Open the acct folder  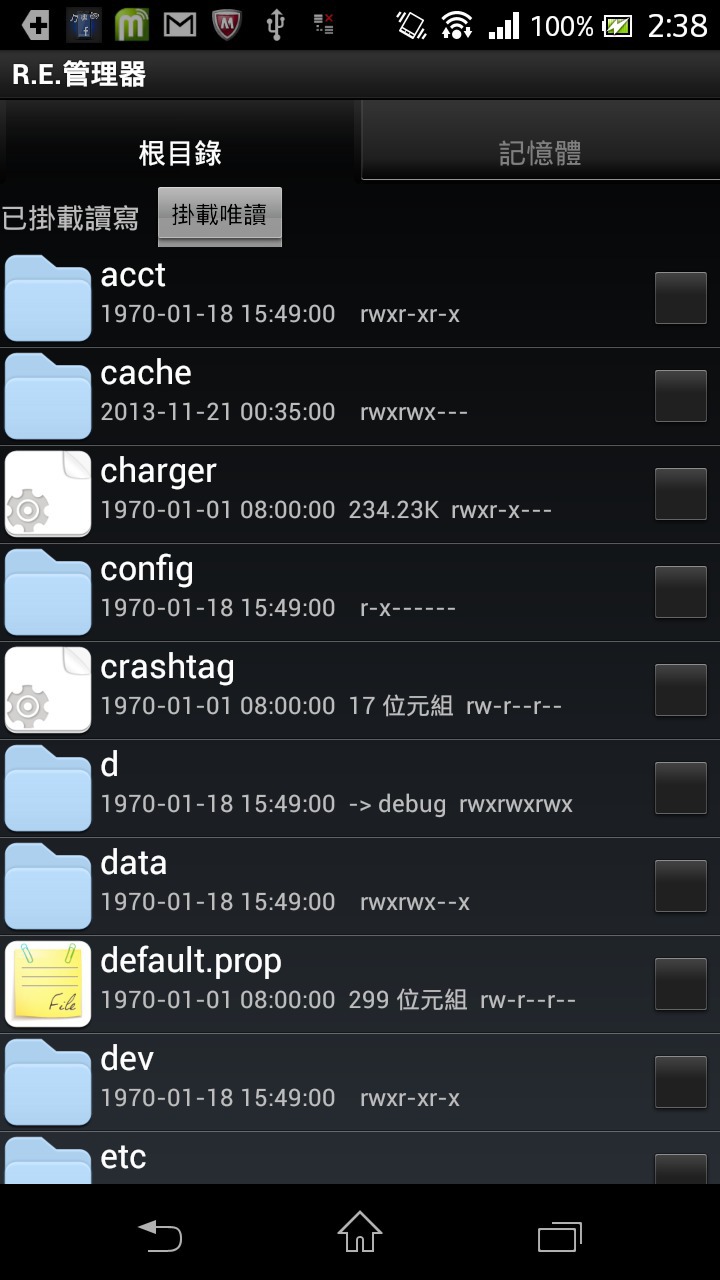click(360, 299)
